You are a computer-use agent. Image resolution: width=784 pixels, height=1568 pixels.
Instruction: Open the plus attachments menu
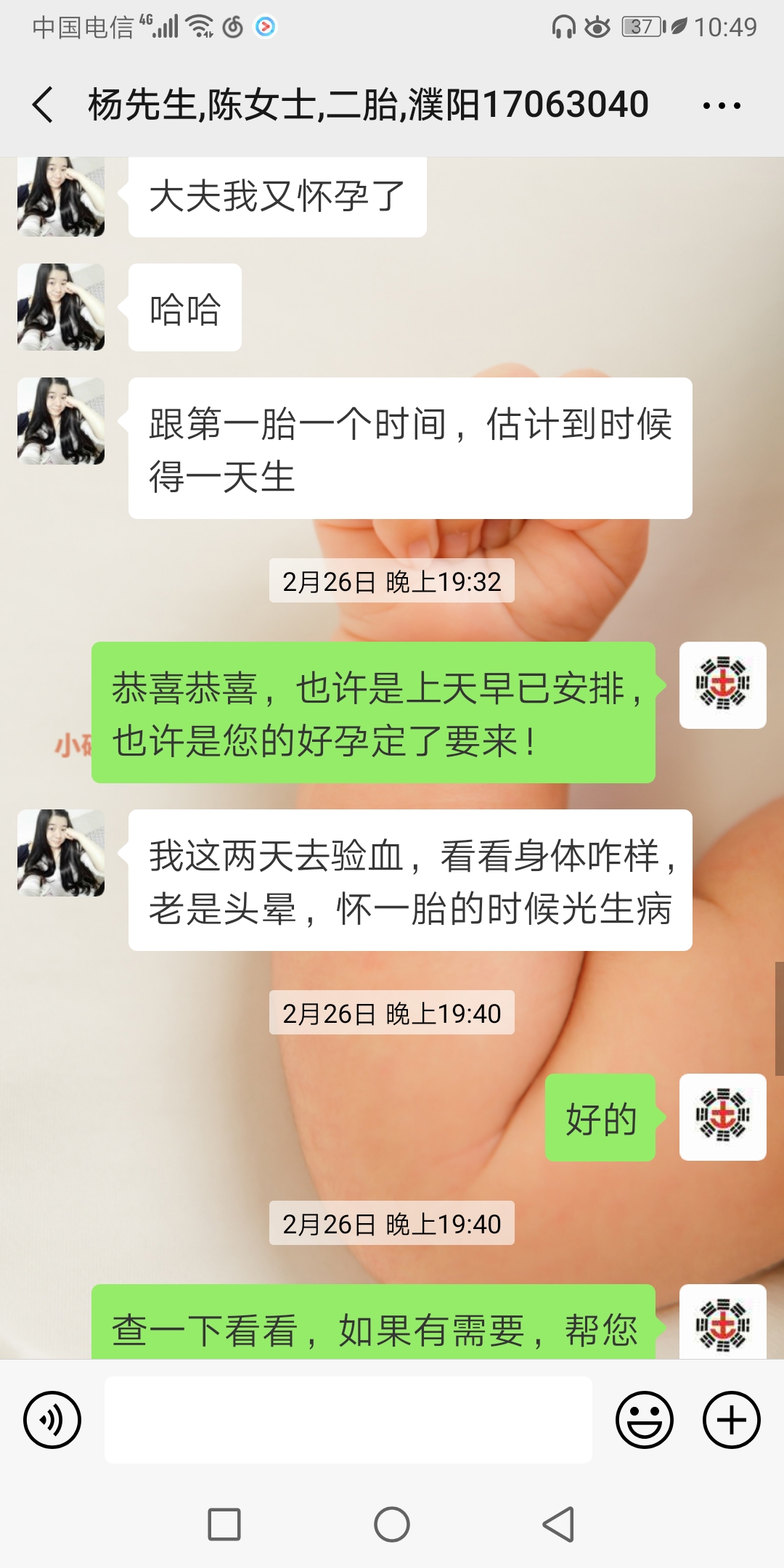pyautogui.click(x=732, y=1420)
